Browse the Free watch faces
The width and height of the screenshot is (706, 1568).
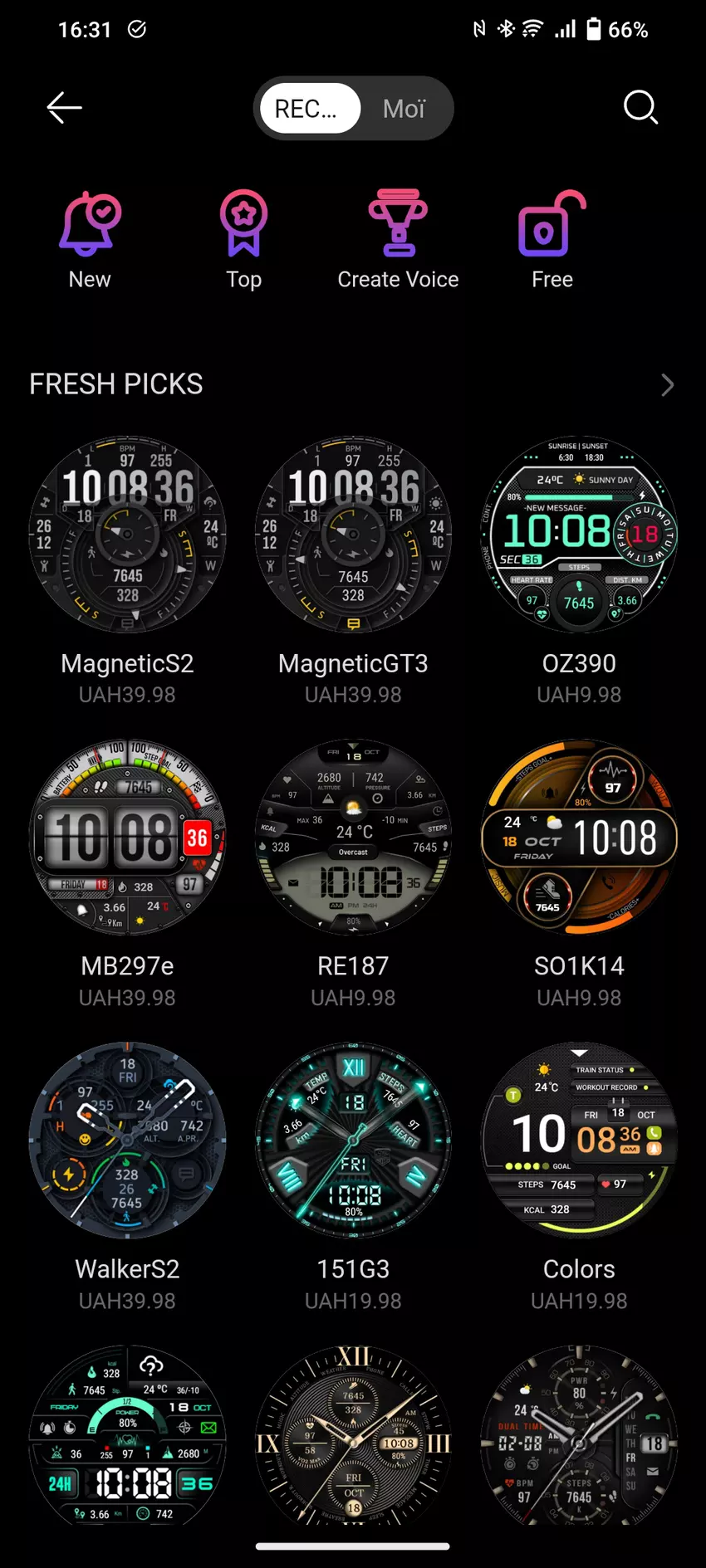point(552,240)
